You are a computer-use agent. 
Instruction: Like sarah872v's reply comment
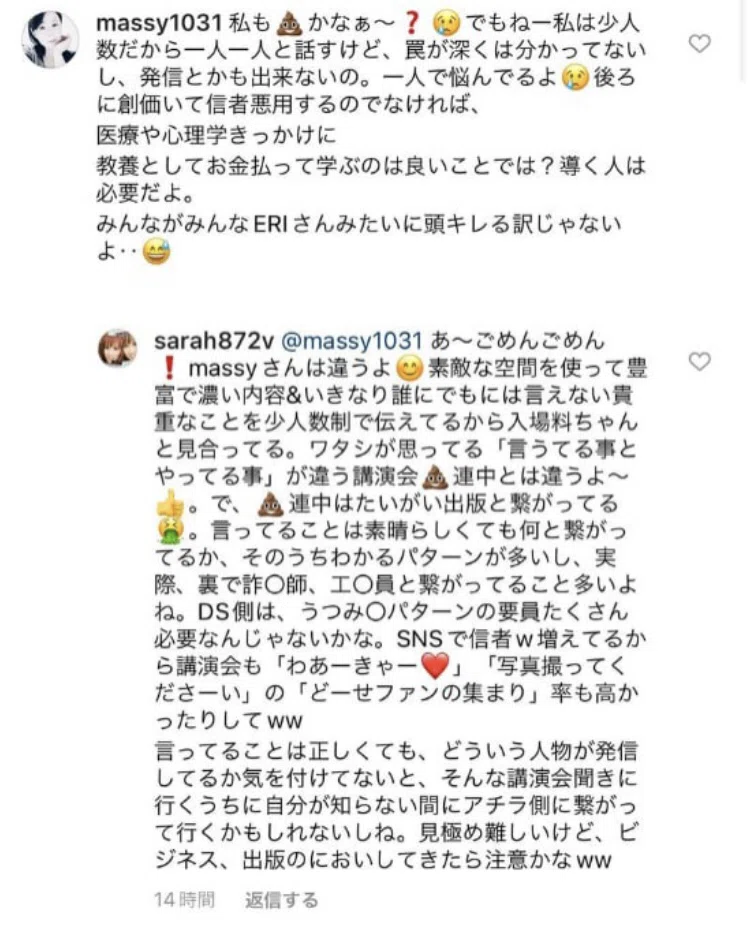coord(700,361)
